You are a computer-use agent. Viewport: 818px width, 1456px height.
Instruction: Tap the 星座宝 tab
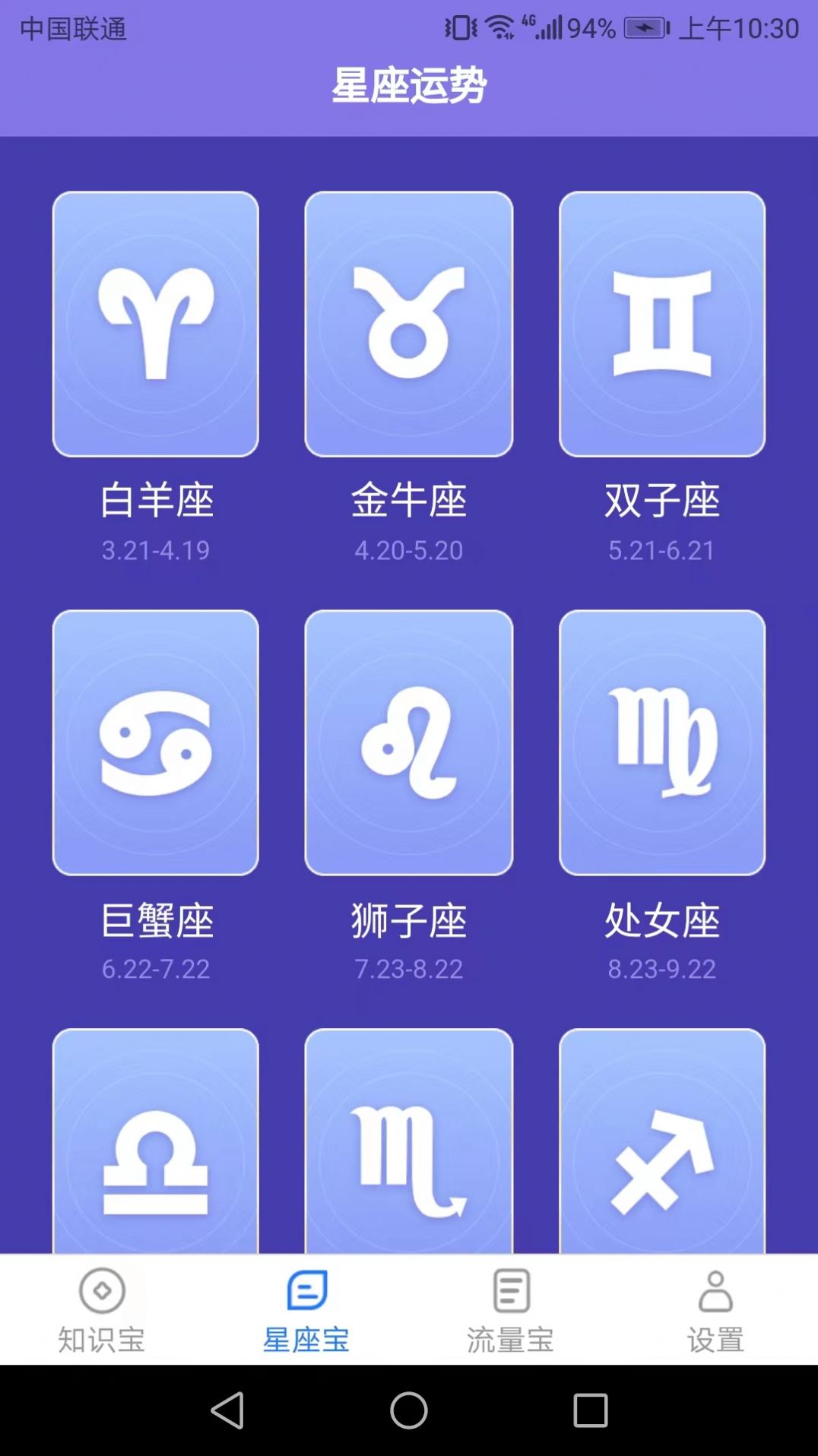pos(306,1310)
